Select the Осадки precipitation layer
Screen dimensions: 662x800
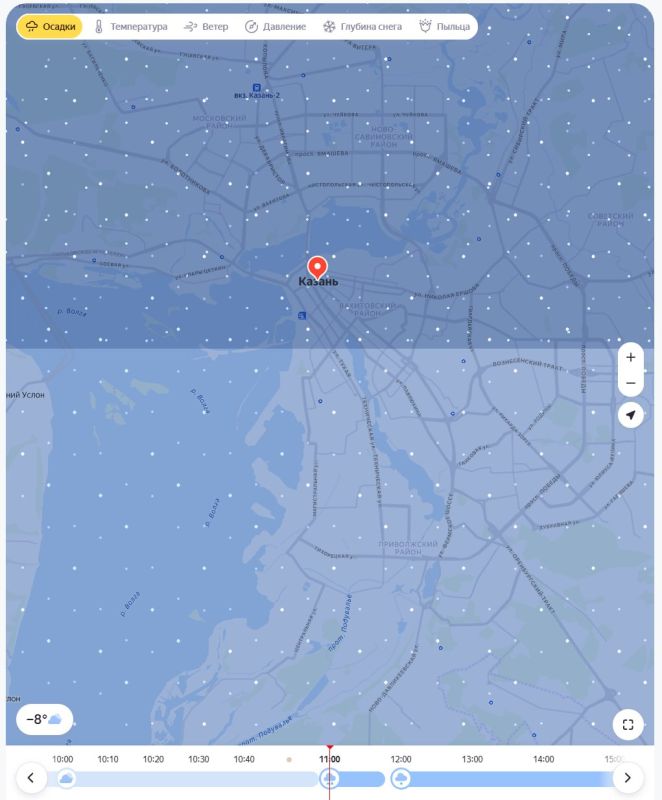pos(49,26)
